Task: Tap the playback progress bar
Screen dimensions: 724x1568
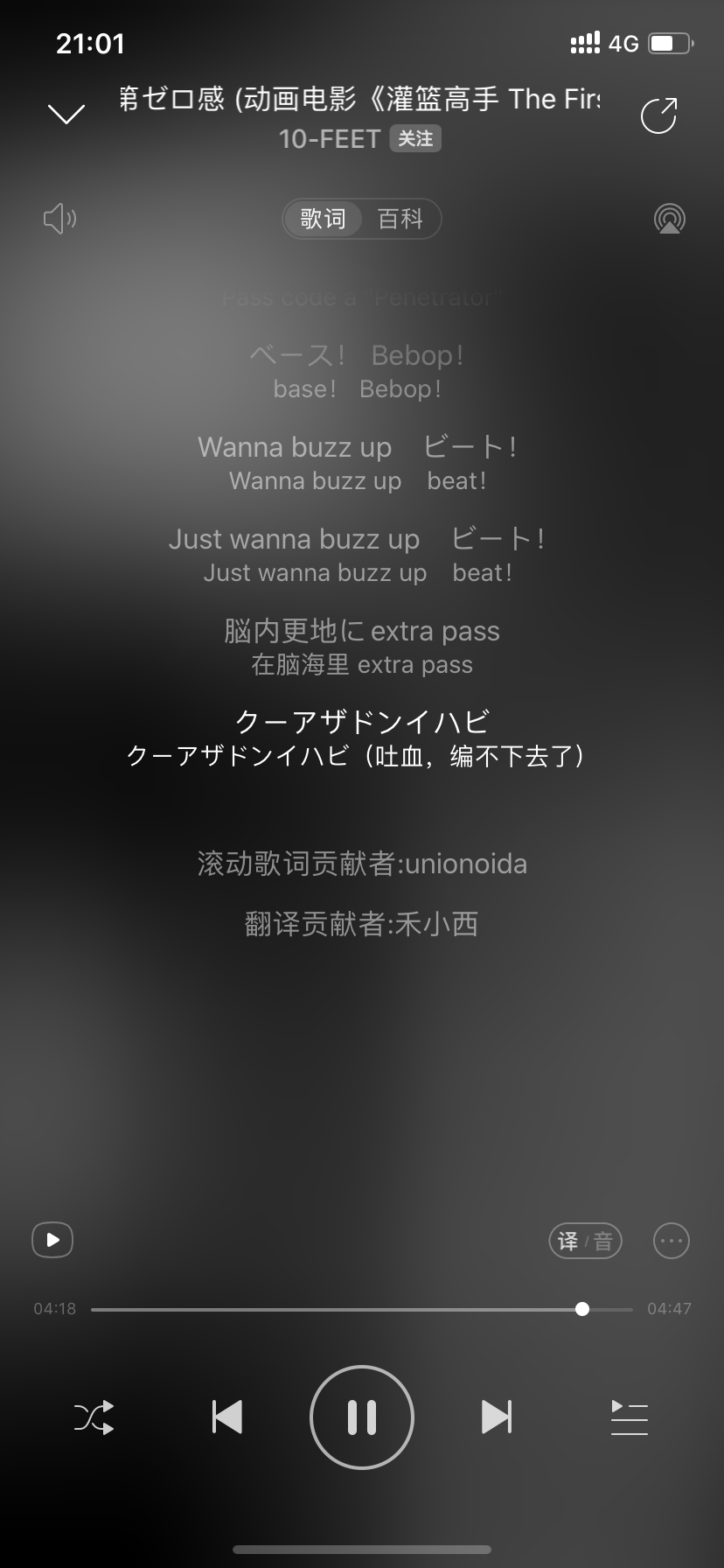Action: [362, 1309]
